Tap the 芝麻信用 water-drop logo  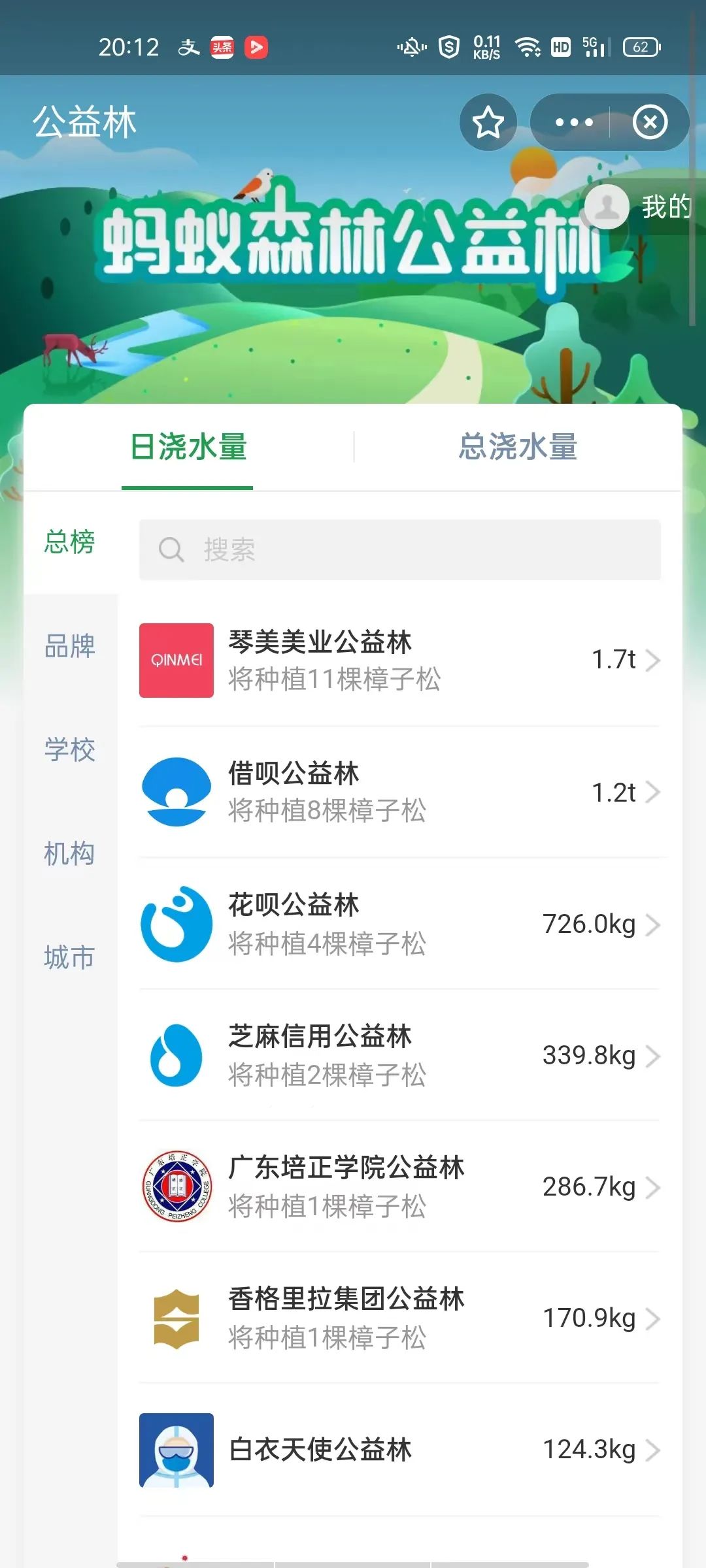pyautogui.click(x=176, y=1054)
